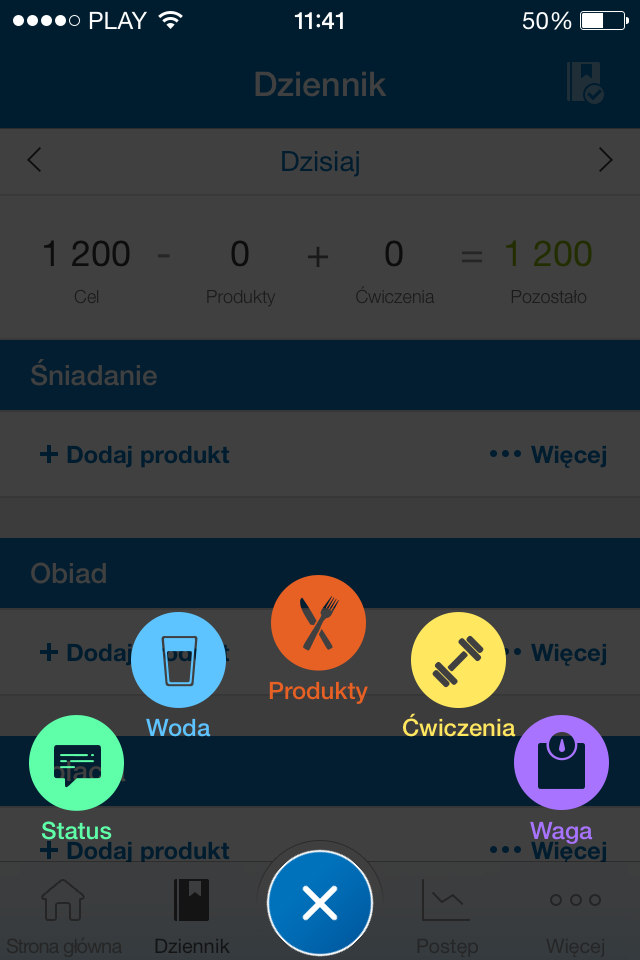Add water with the Woda button
Image resolution: width=640 pixels, height=960 pixels.
[178, 660]
